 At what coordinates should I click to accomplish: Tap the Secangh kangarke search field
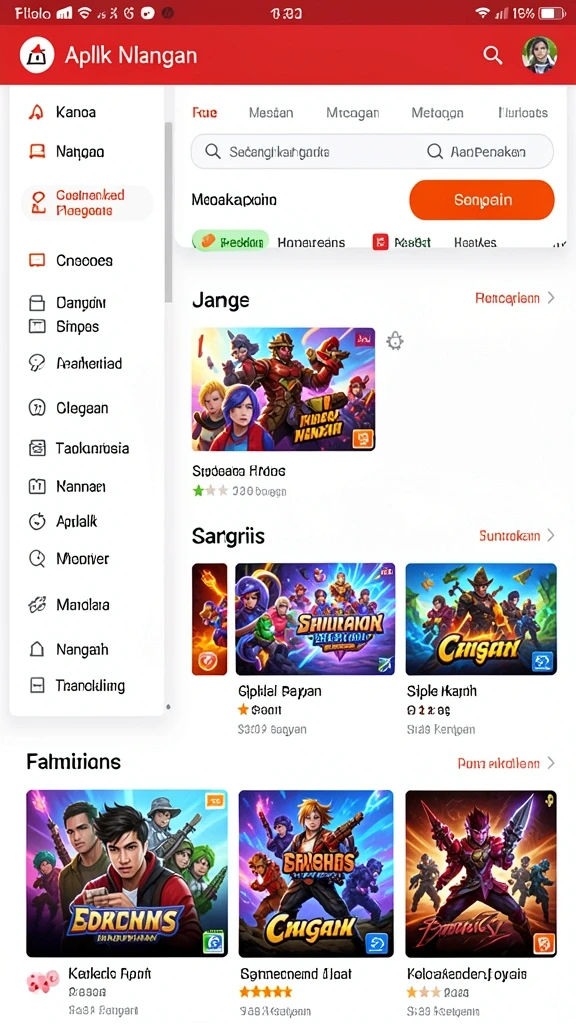pos(300,152)
